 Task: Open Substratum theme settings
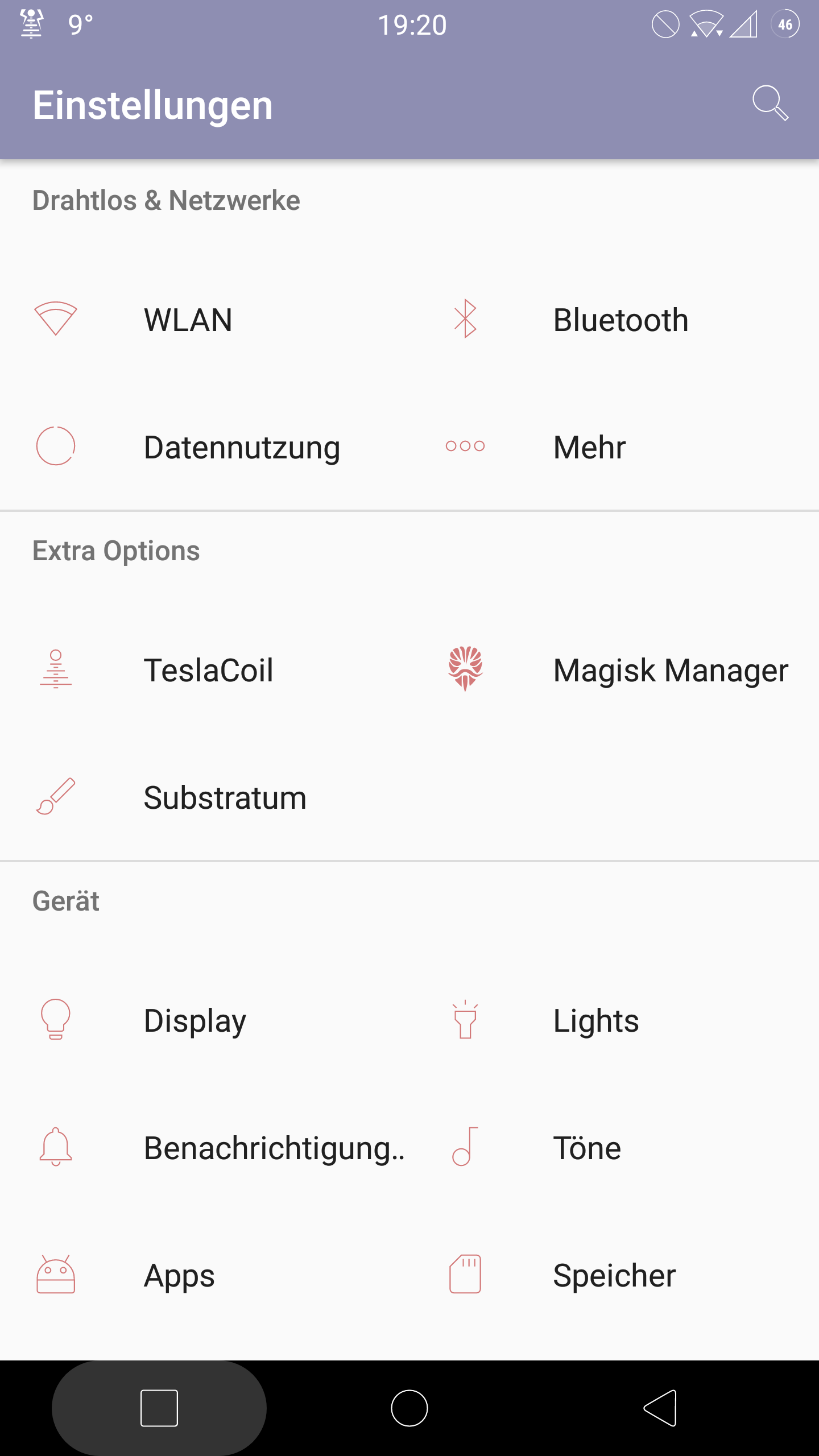coord(225,797)
